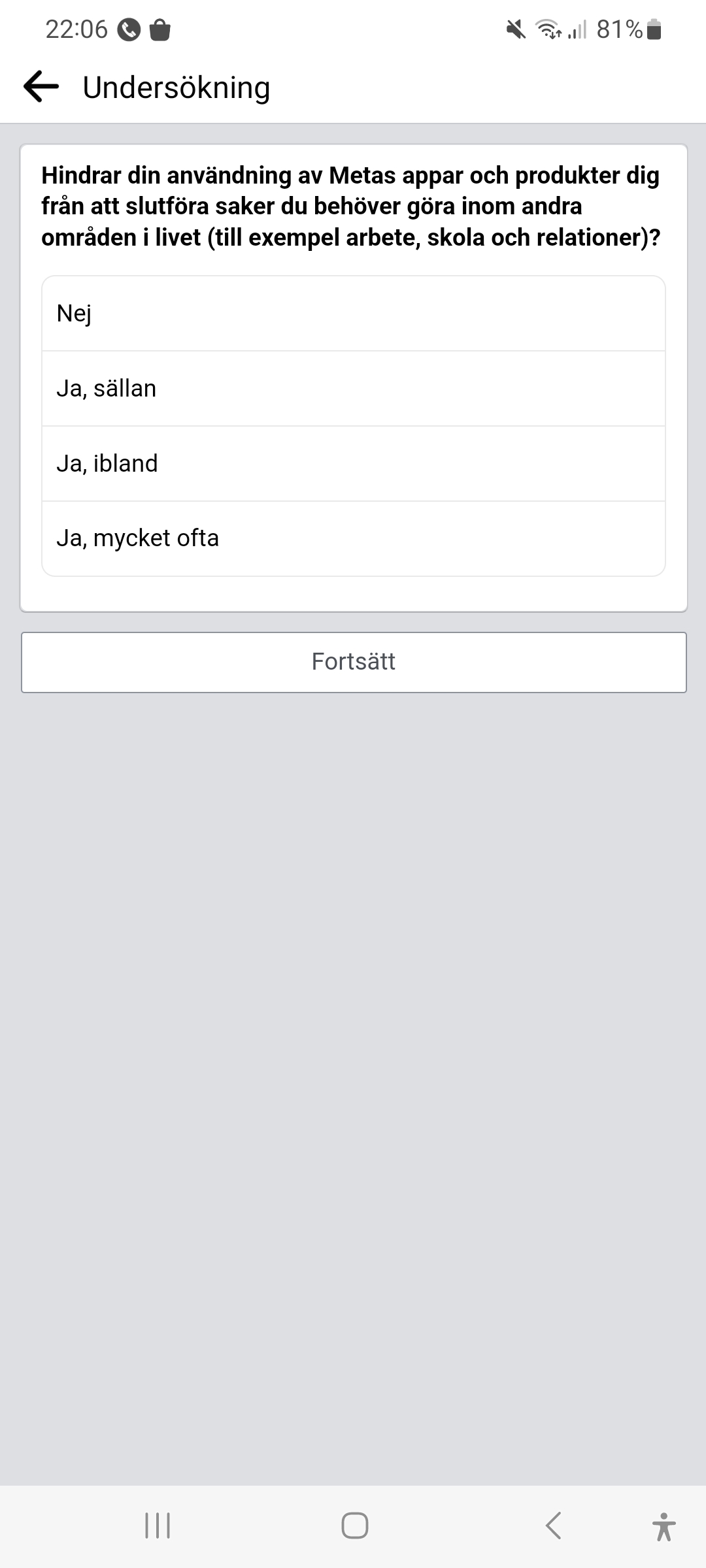Select "Ja, mycket ofta"

[353, 538]
